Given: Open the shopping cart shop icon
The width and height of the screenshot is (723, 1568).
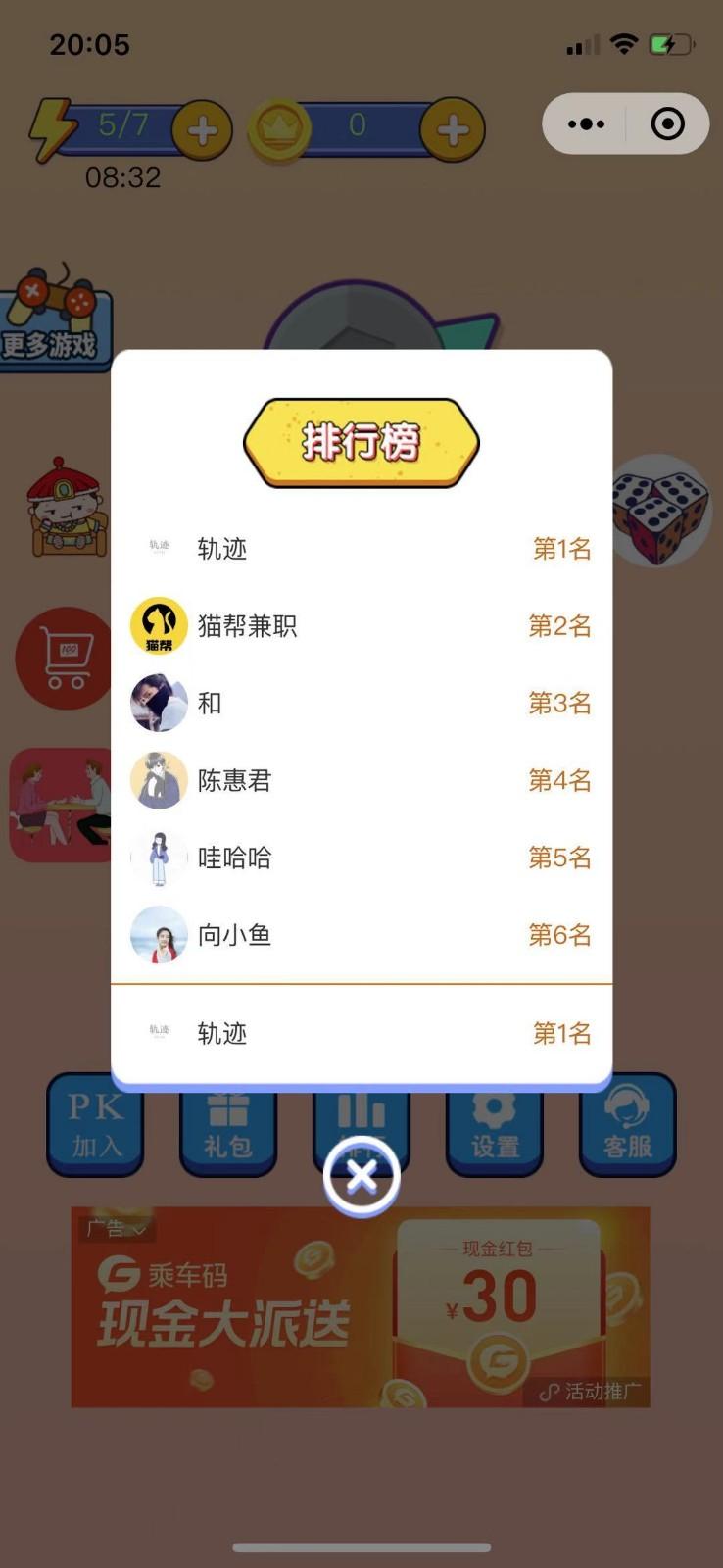Looking at the screenshot, I should (x=64, y=659).
